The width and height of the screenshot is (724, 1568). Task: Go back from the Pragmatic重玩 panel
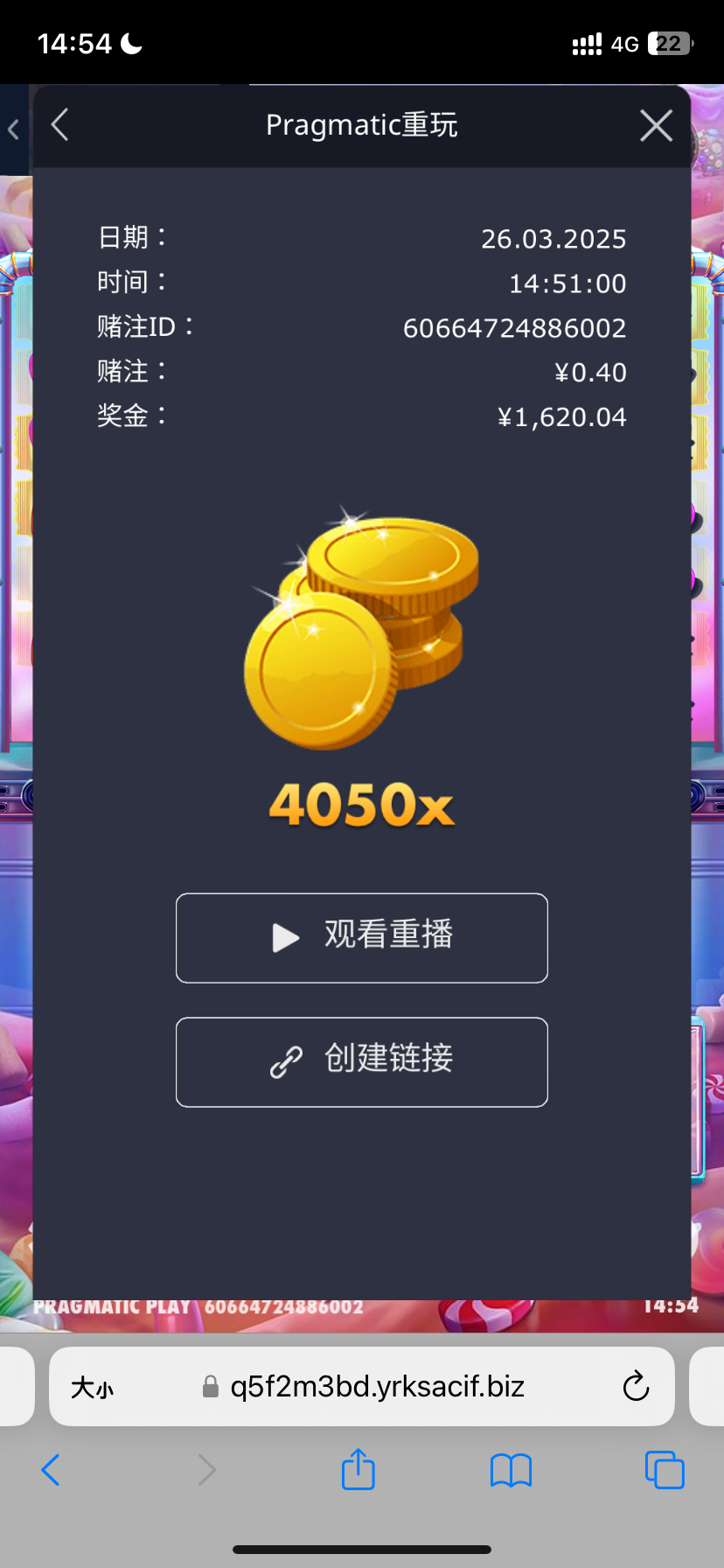[x=59, y=125]
